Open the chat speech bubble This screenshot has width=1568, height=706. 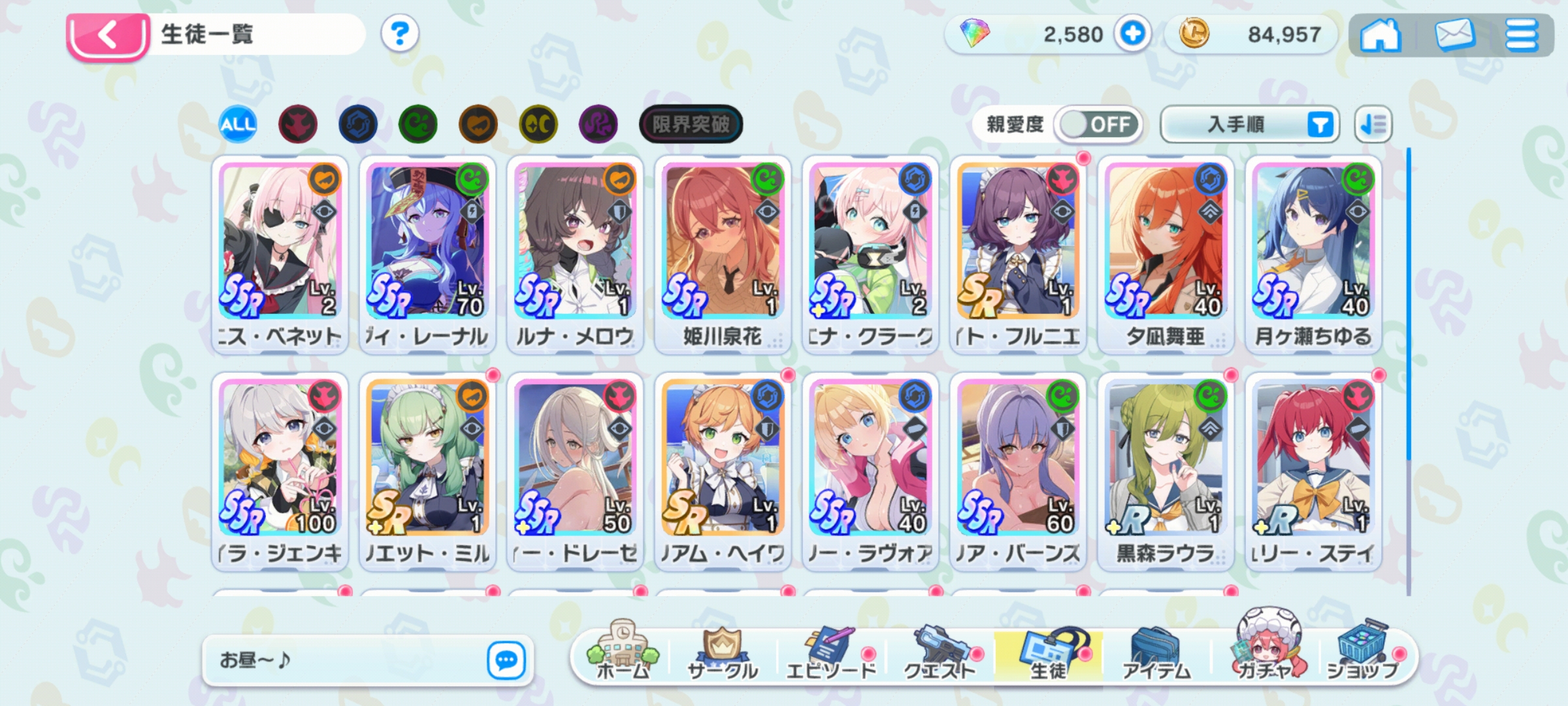point(506,660)
